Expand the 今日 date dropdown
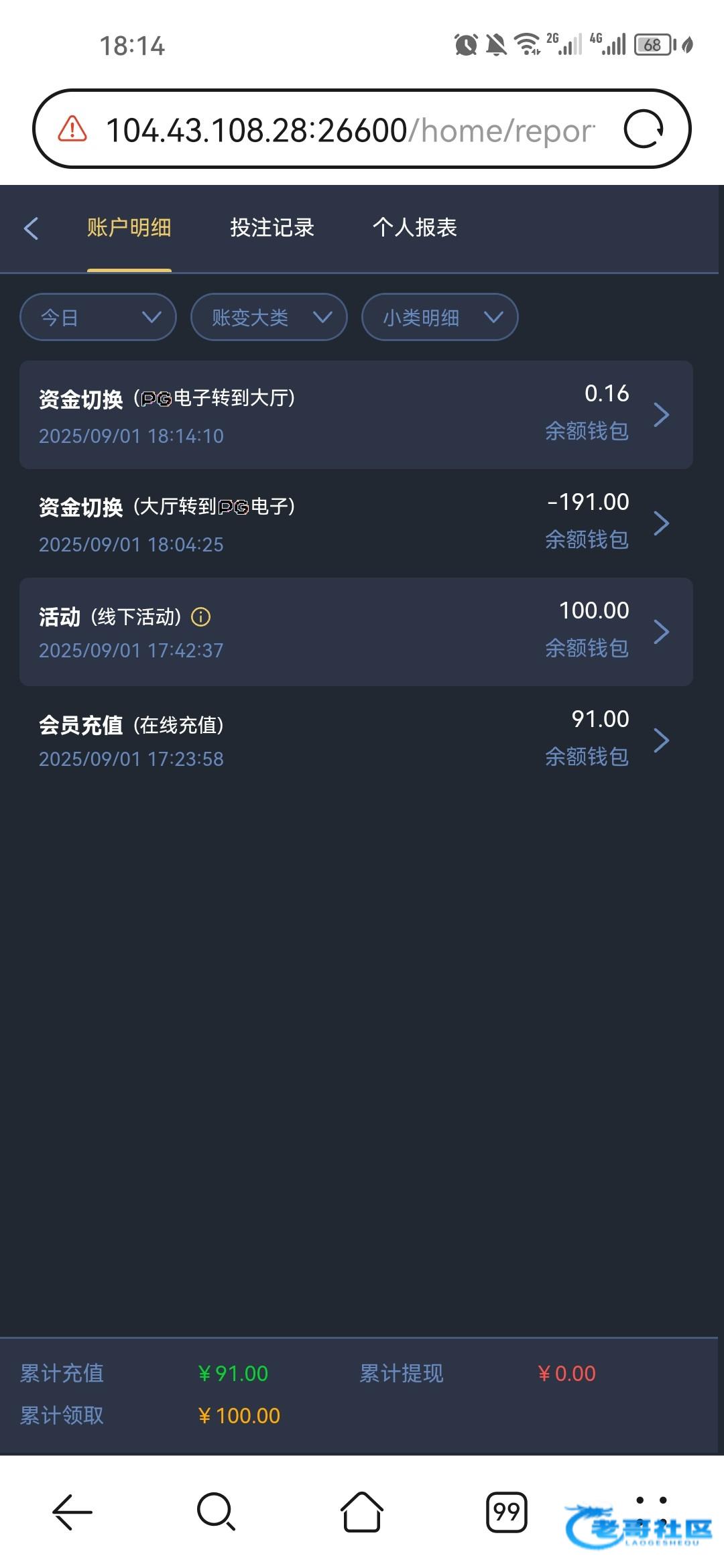This screenshot has width=724, height=1568. 99,317
